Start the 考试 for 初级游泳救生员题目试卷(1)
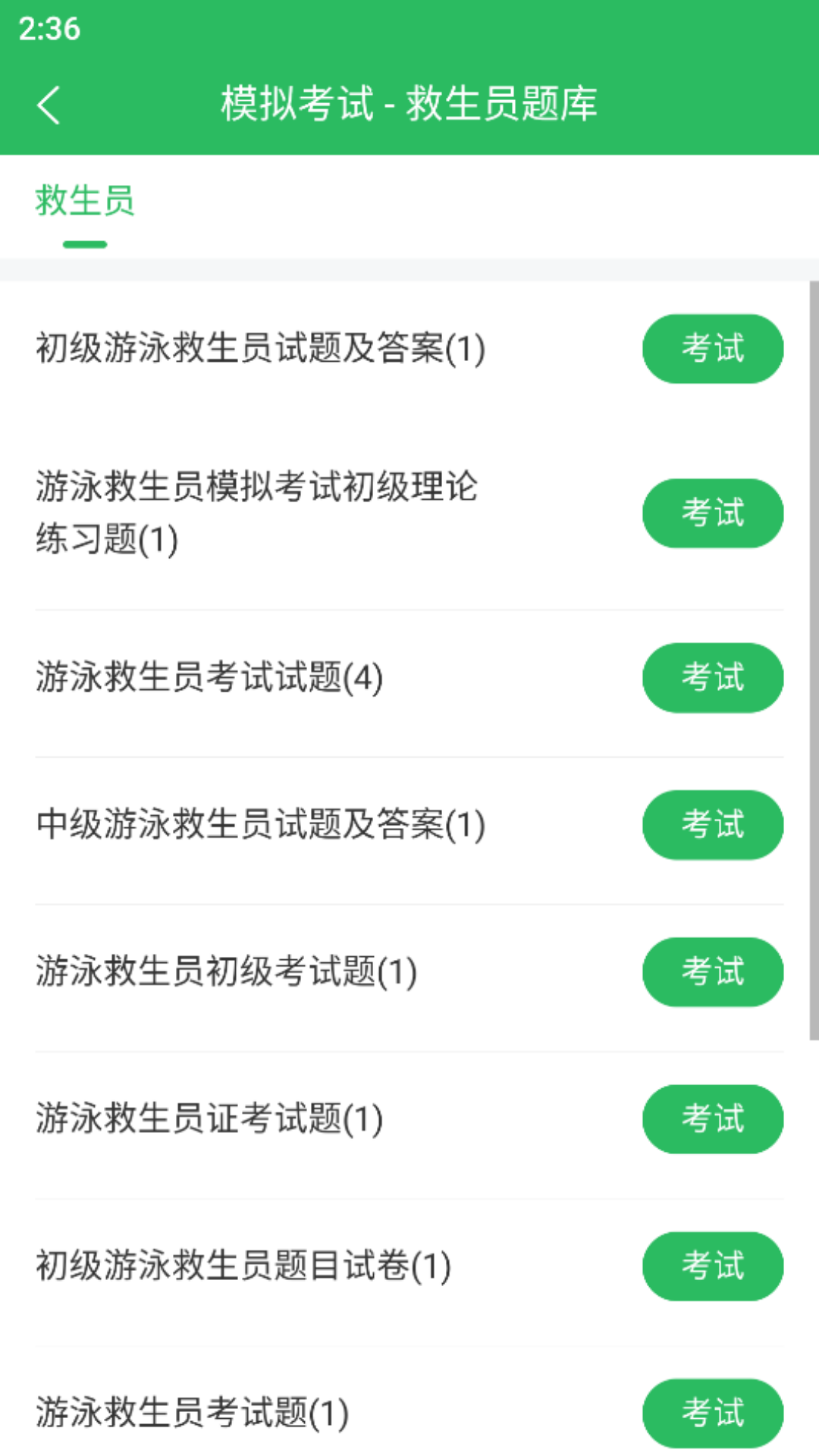The height and width of the screenshot is (1456, 819). tap(712, 1266)
